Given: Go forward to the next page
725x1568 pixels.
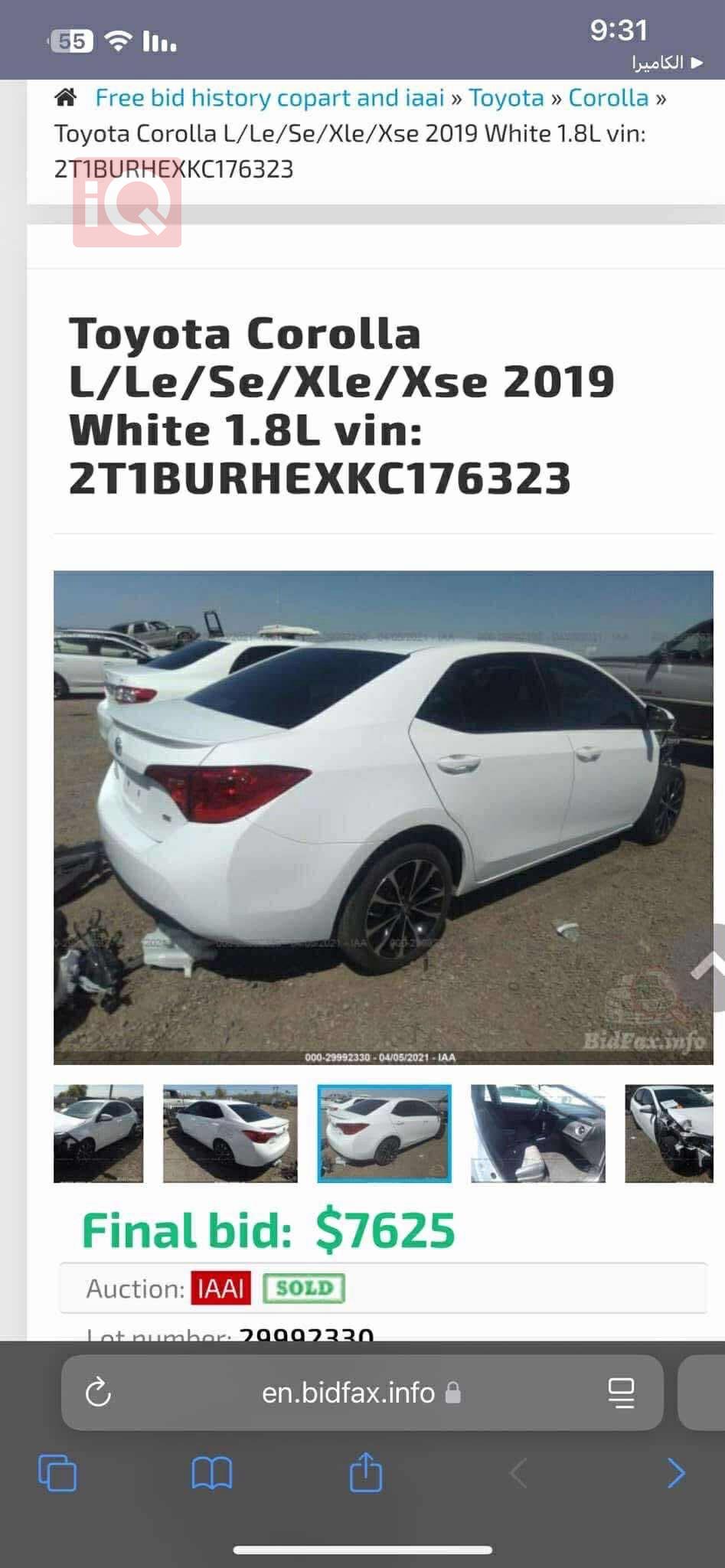Looking at the screenshot, I should (x=675, y=1472).
